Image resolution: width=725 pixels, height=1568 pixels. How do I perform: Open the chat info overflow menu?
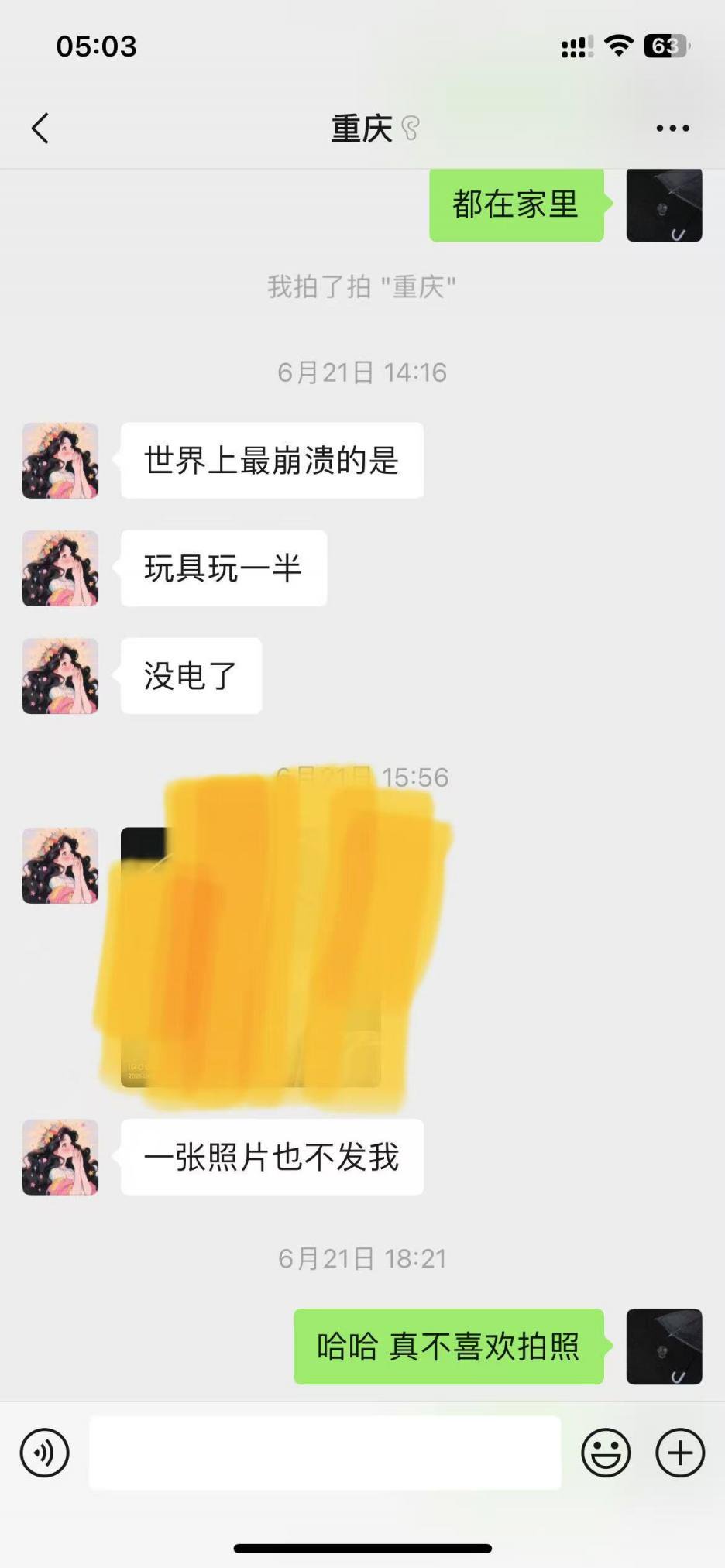[672, 129]
